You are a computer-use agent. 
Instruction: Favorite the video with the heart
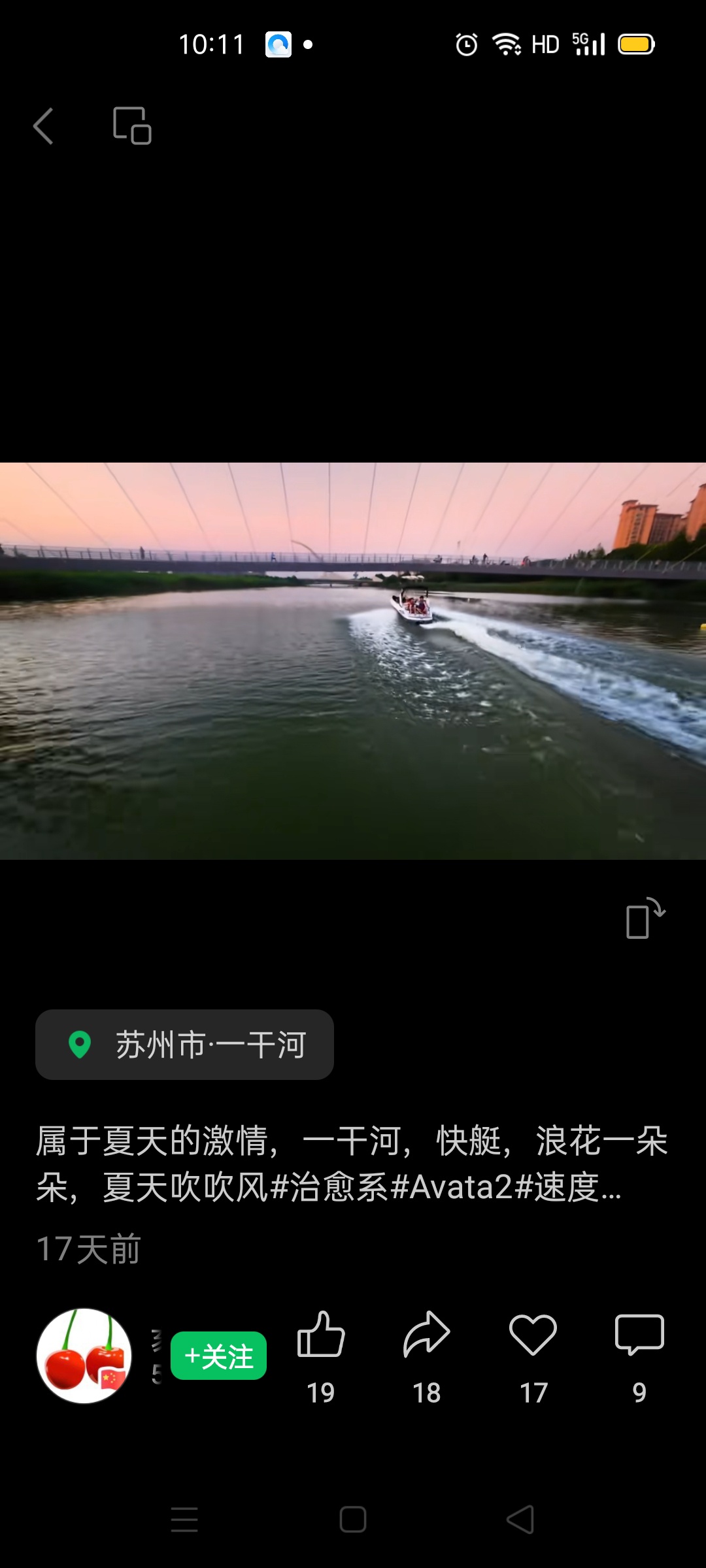pos(533,1335)
